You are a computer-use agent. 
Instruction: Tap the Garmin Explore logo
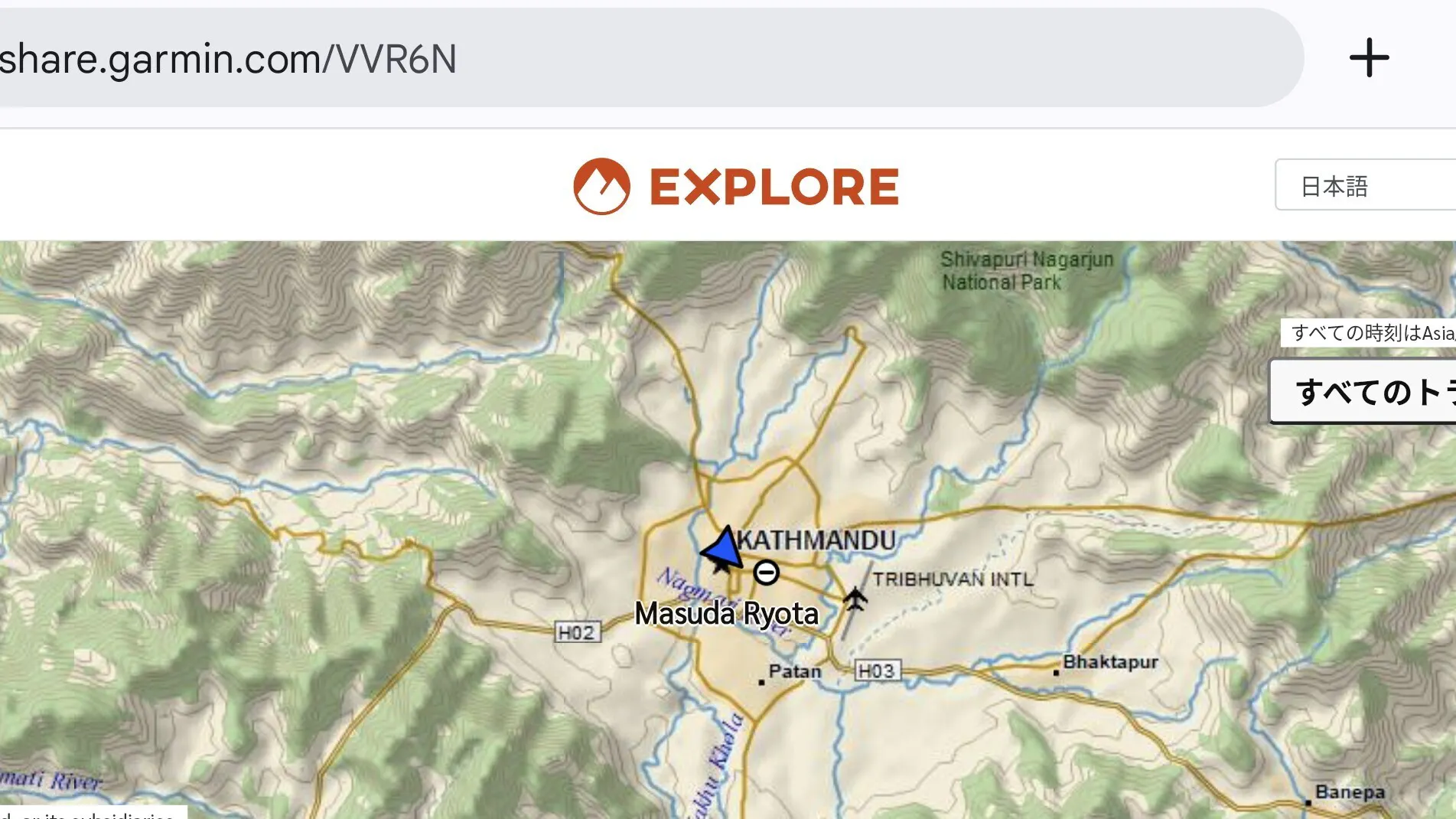(736, 186)
